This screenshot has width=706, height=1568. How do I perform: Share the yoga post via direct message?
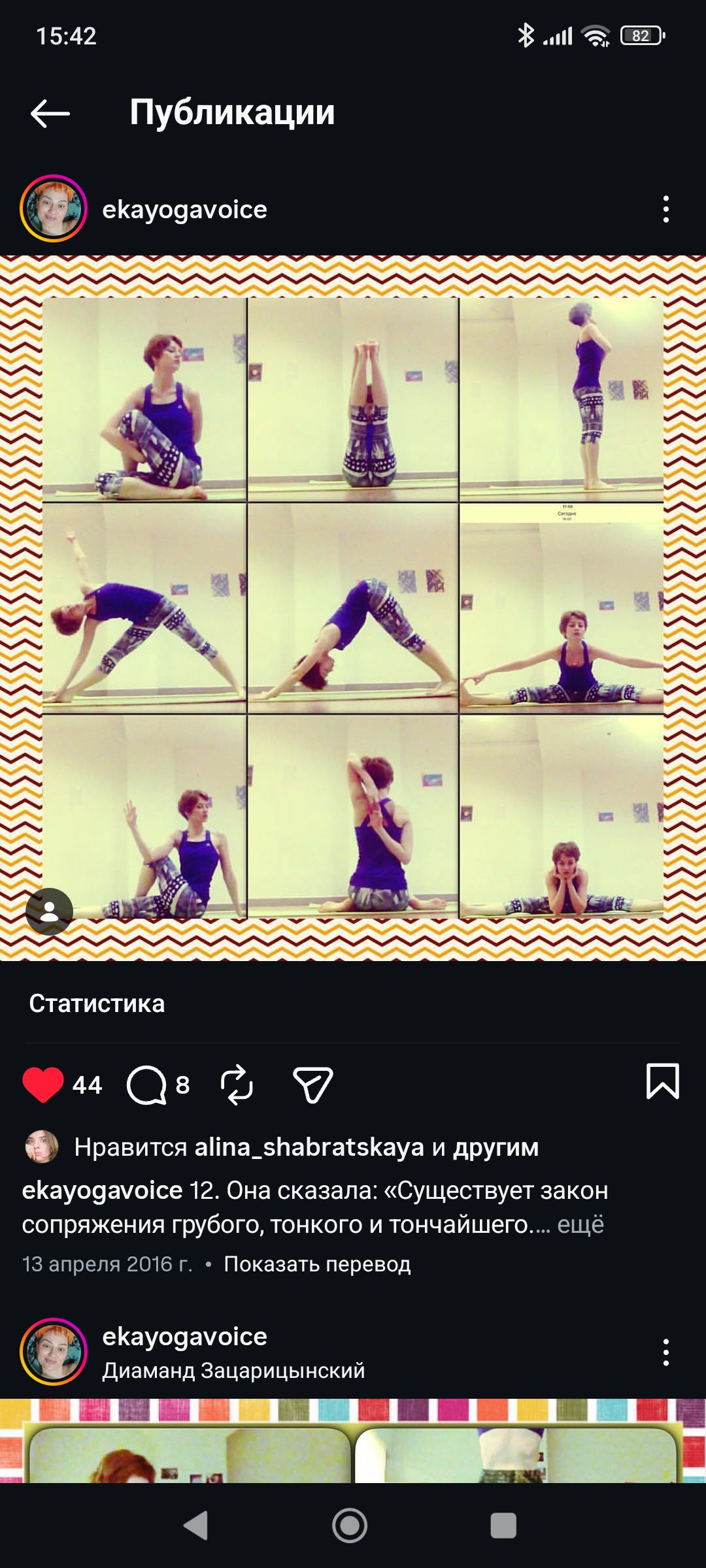(312, 1085)
